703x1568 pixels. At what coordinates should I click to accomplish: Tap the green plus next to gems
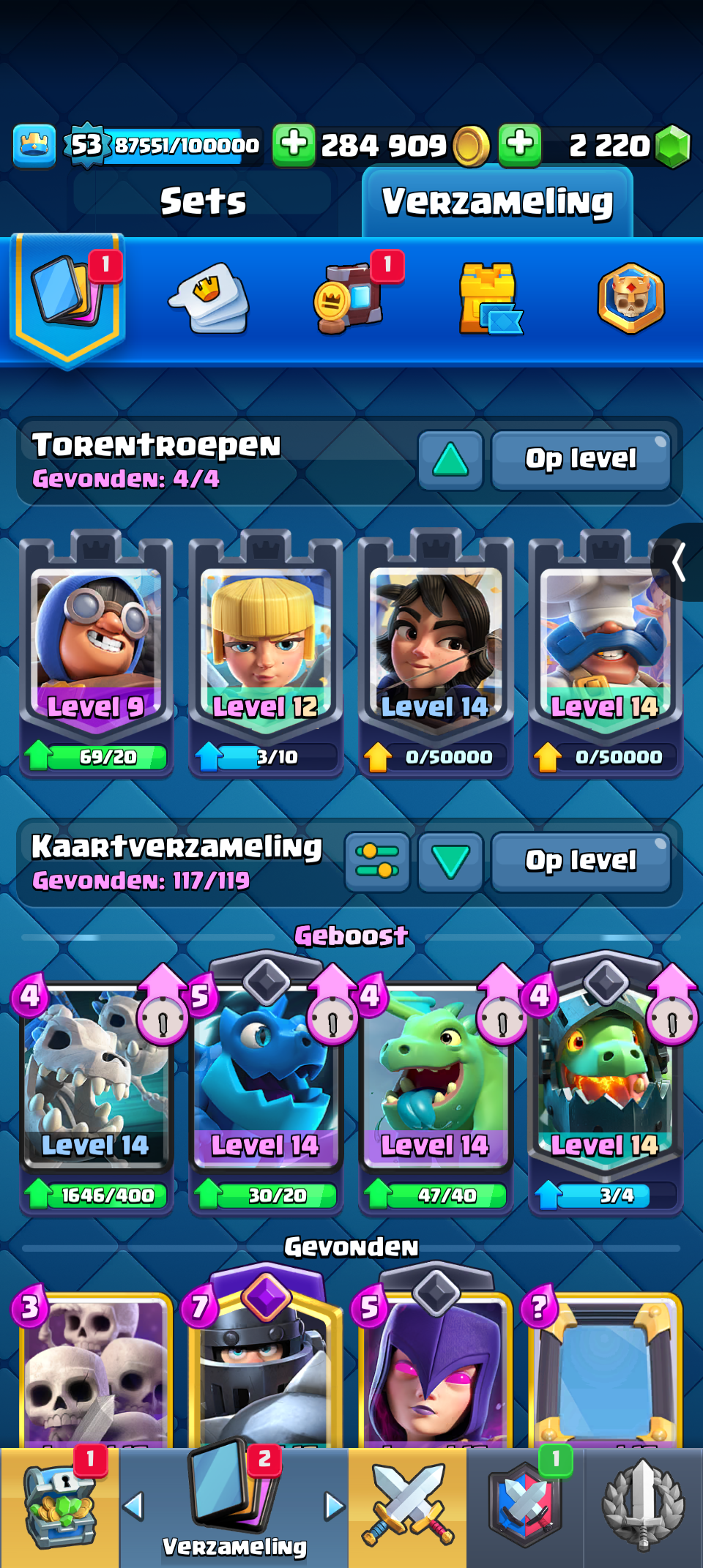(520, 144)
